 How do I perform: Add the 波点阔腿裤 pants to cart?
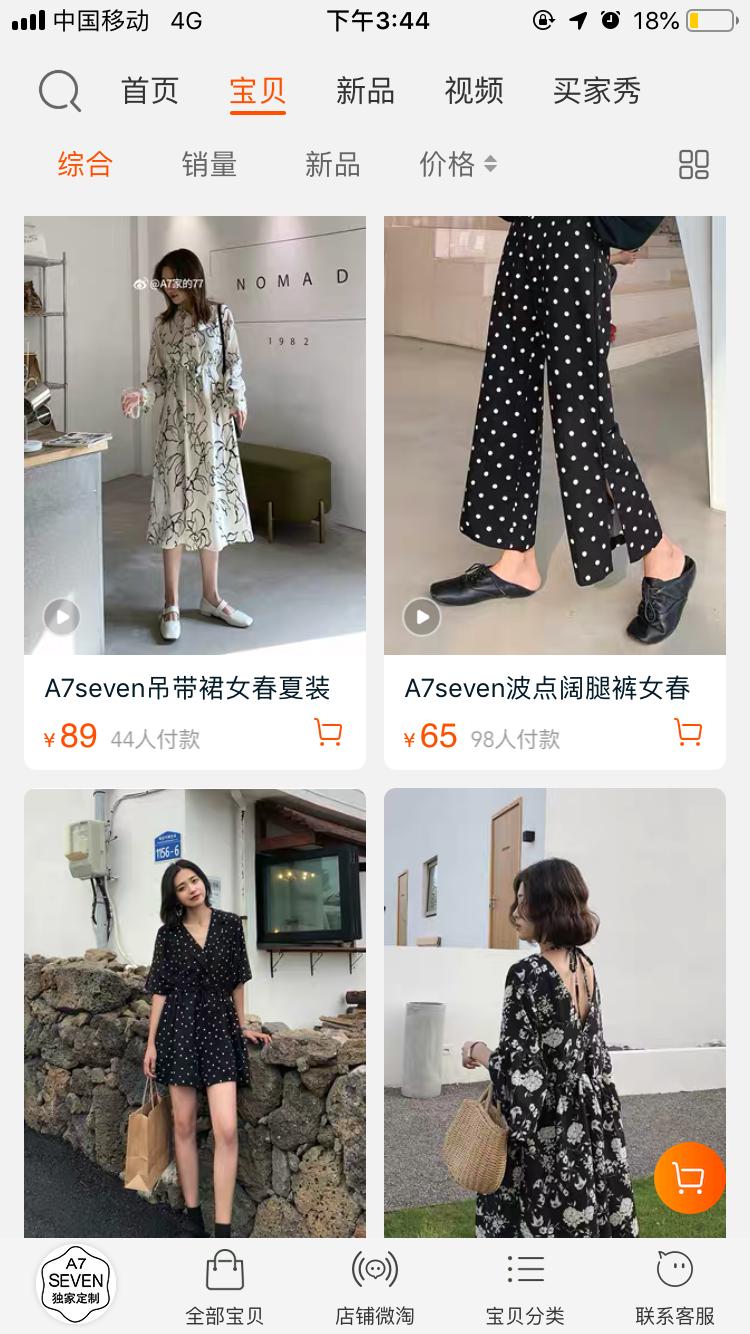[687, 733]
